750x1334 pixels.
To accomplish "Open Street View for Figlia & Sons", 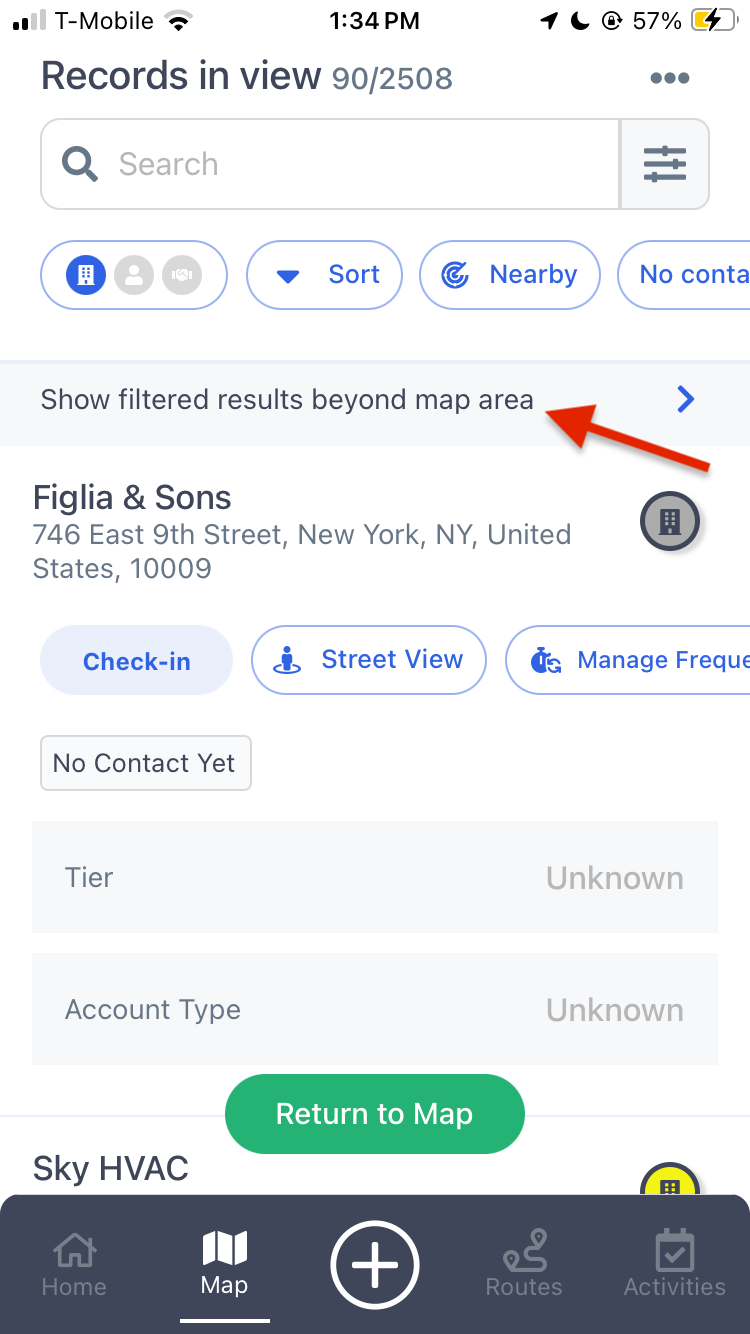I will point(369,660).
